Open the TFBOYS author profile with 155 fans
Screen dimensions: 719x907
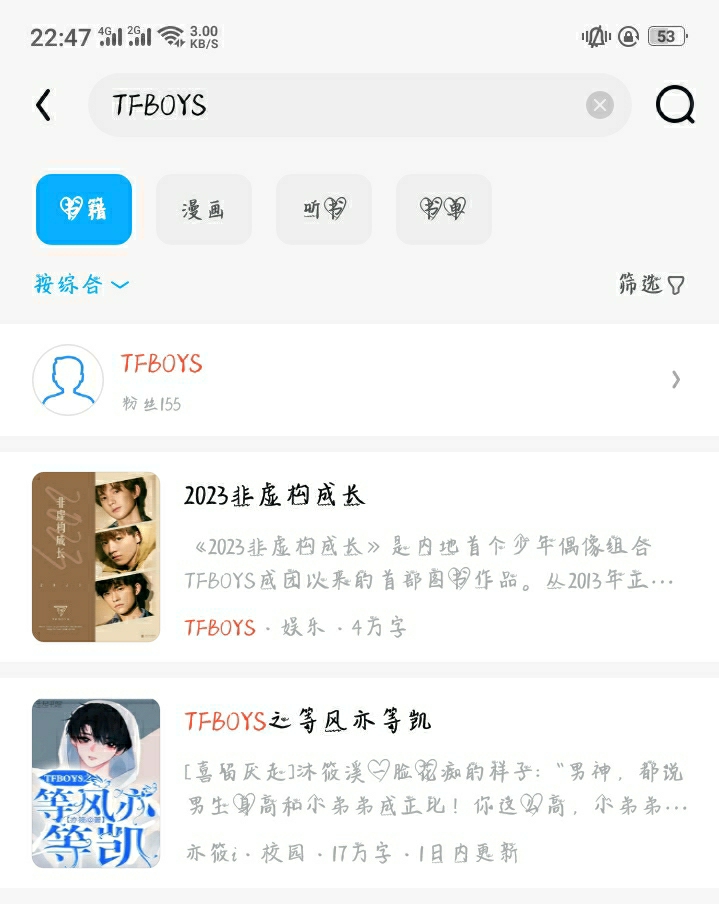(359, 380)
